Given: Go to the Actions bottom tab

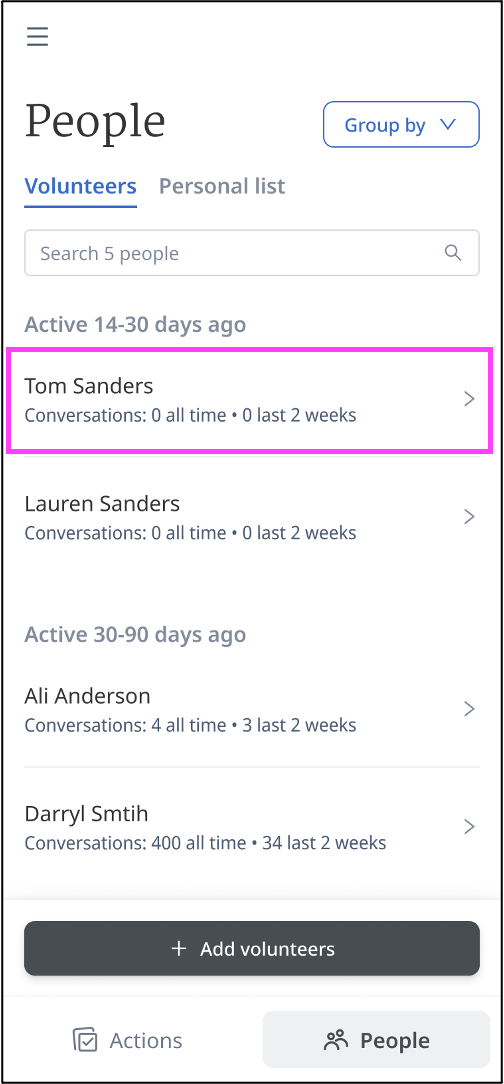Looking at the screenshot, I should coord(128,1040).
